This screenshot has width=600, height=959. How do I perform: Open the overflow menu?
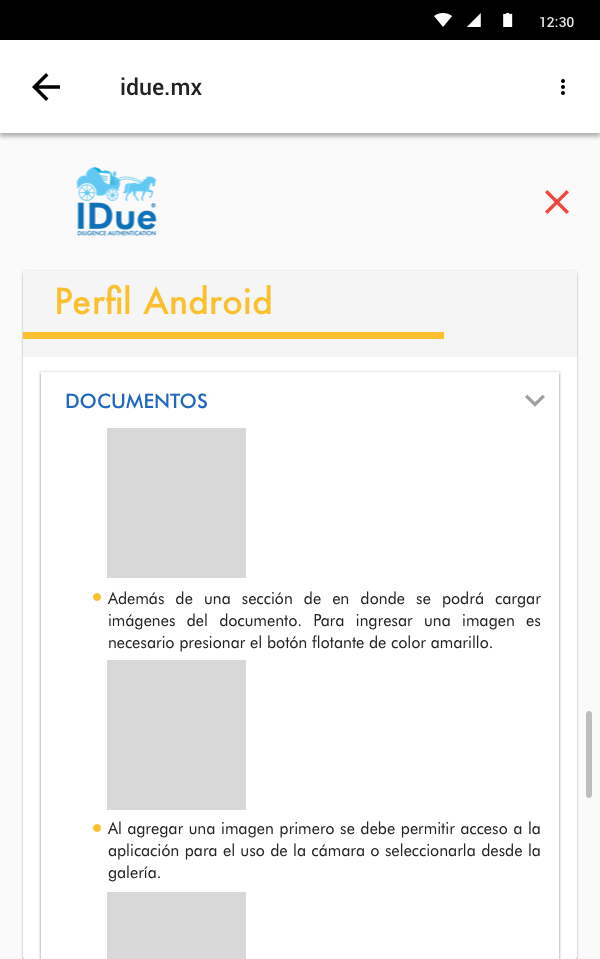tap(563, 87)
